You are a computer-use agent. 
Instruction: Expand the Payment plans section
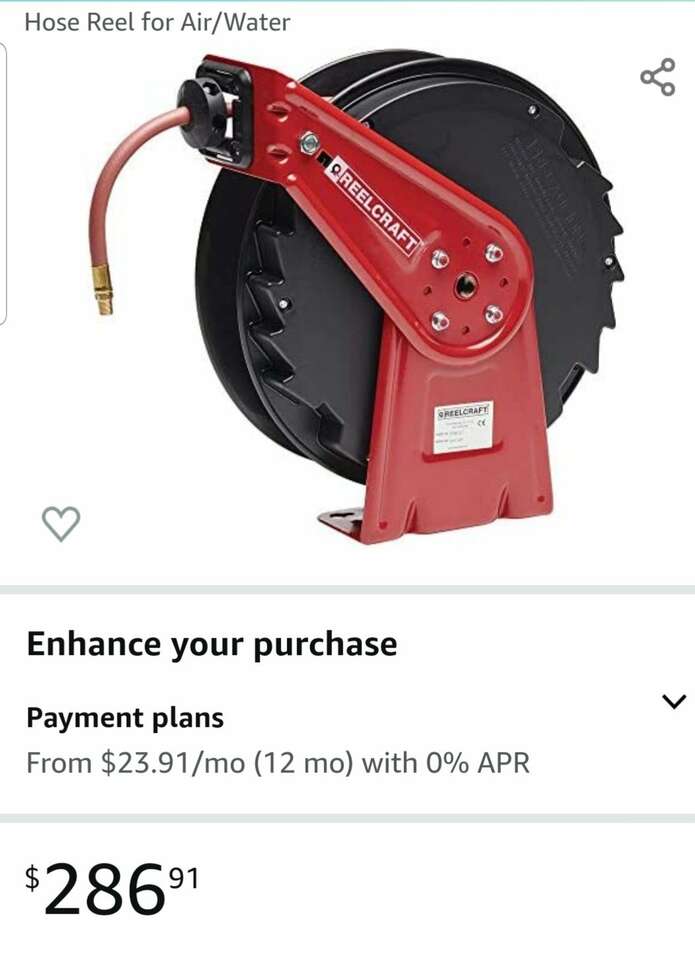pos(674,701)
